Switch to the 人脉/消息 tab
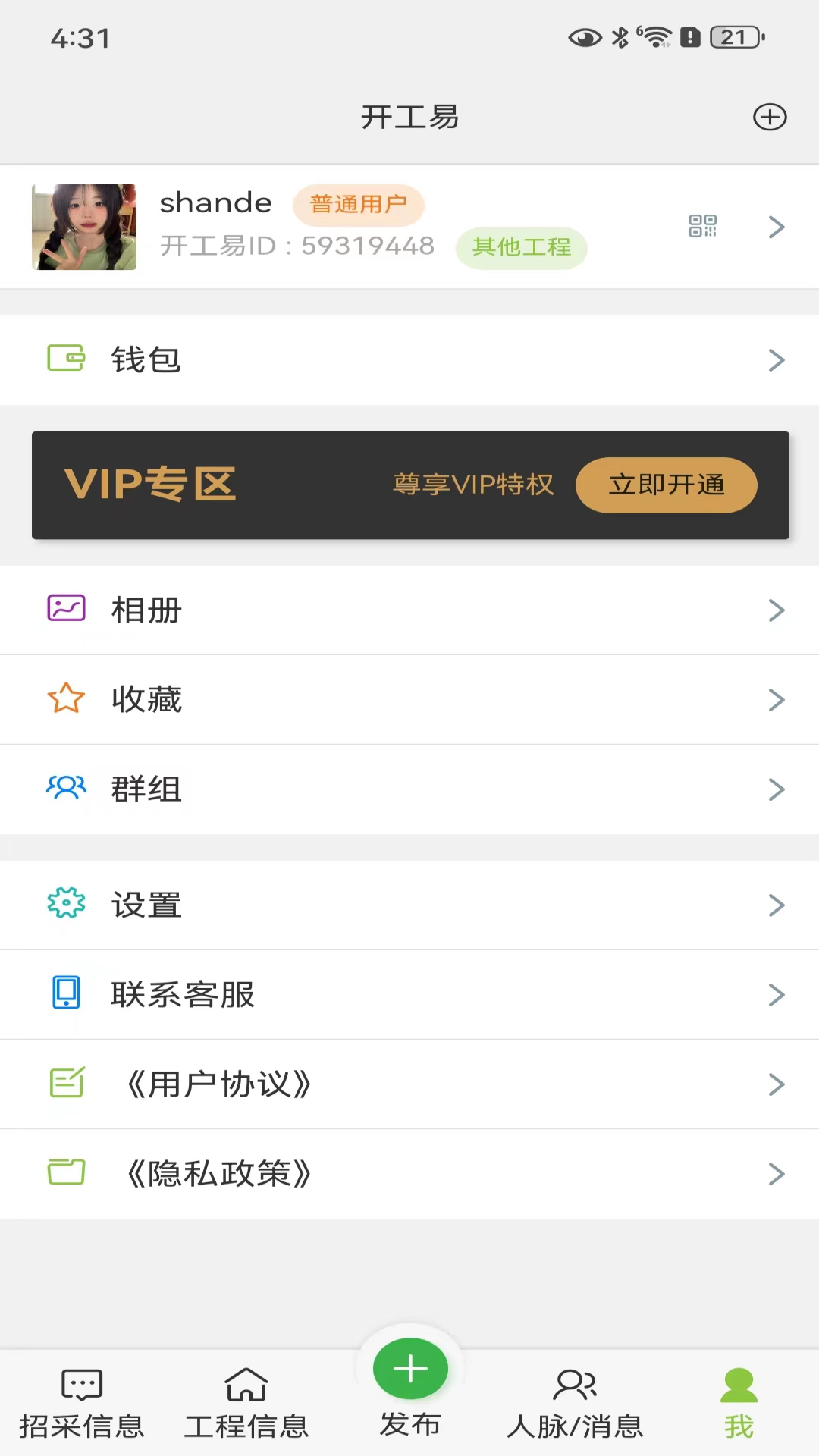The image size is (819, 1456). click(575, 1404)
